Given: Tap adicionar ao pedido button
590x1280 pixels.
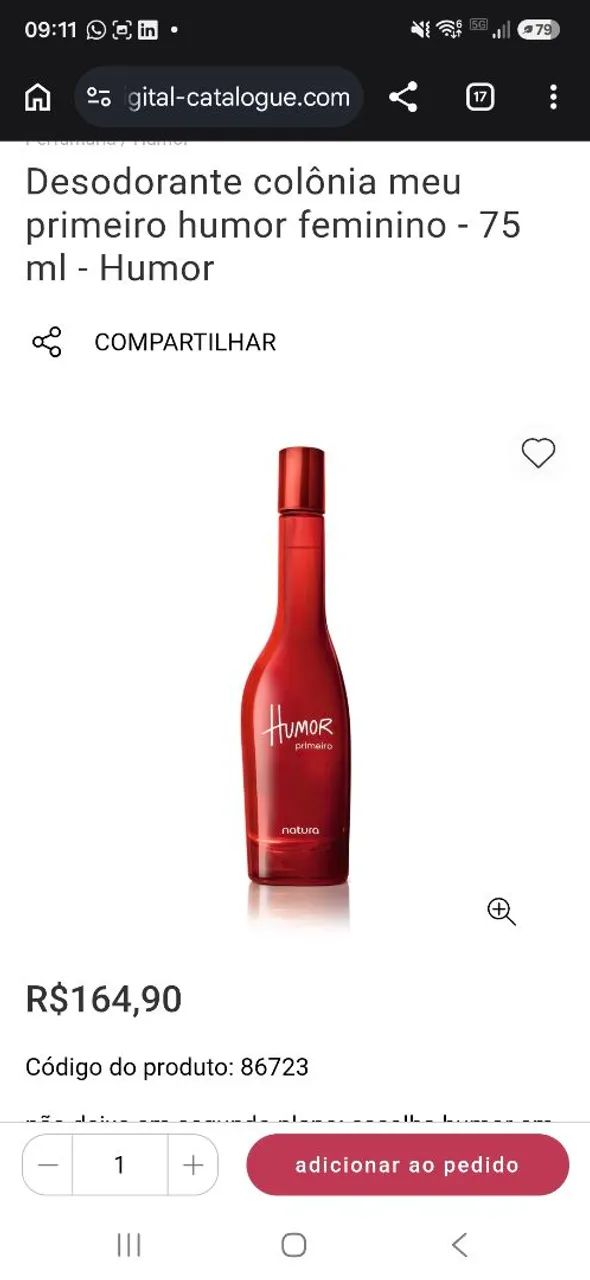Looking at the screenshot, I should 407,1165.
